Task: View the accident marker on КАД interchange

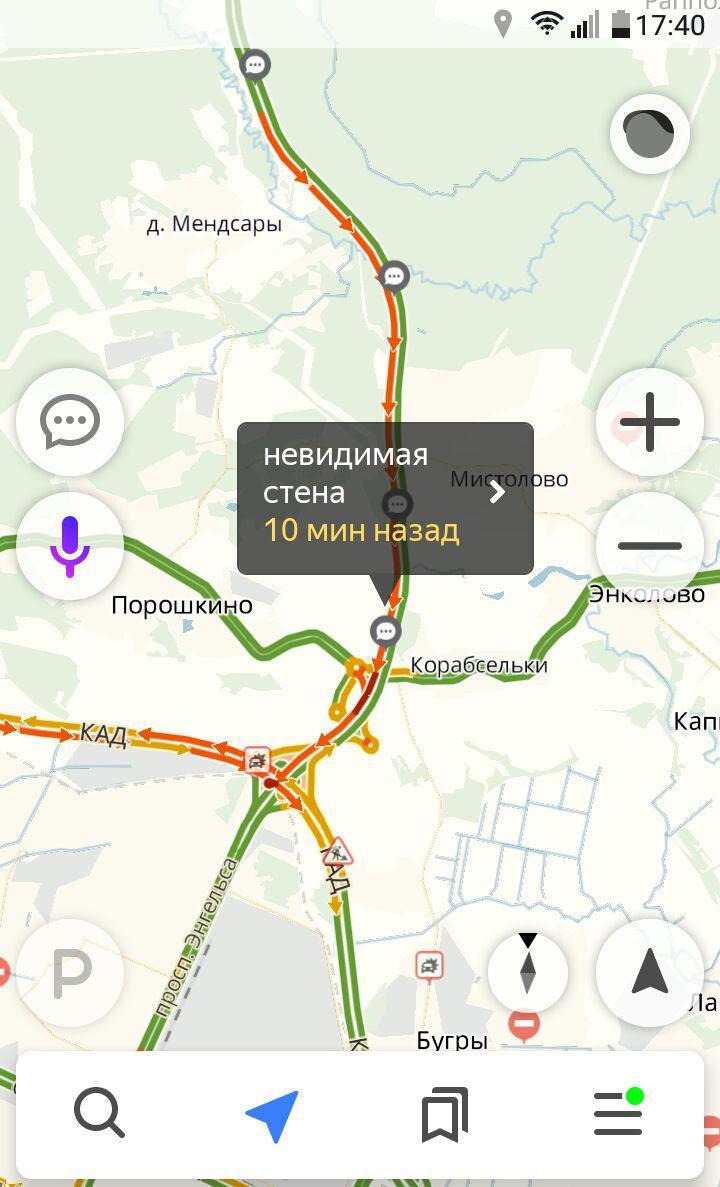Action: point(258,760)
